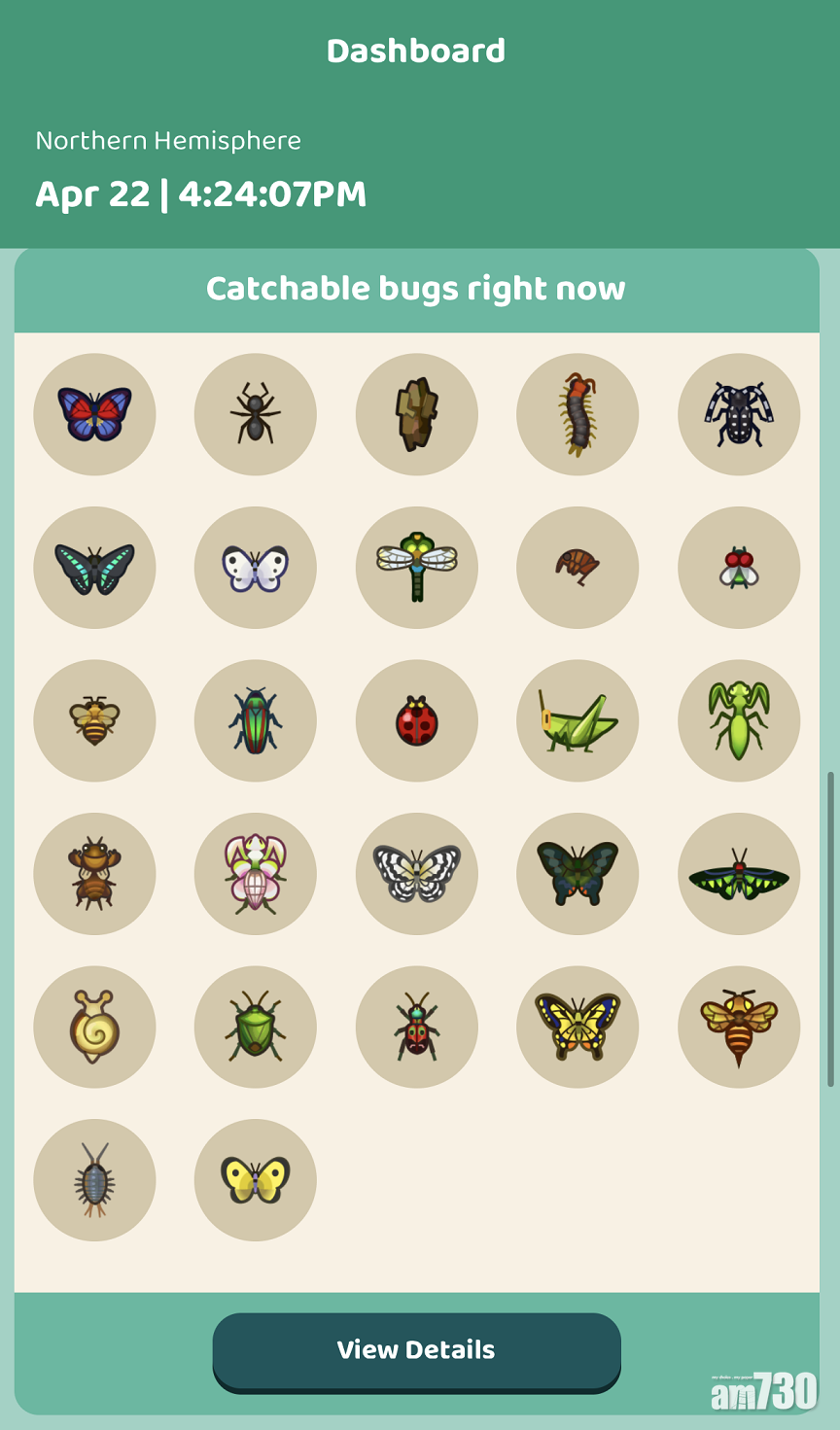Select the yellow tiger swallowtail butterfly tile
The height and width of the screenshot is (1430, 840).
tap(577, 1028)
